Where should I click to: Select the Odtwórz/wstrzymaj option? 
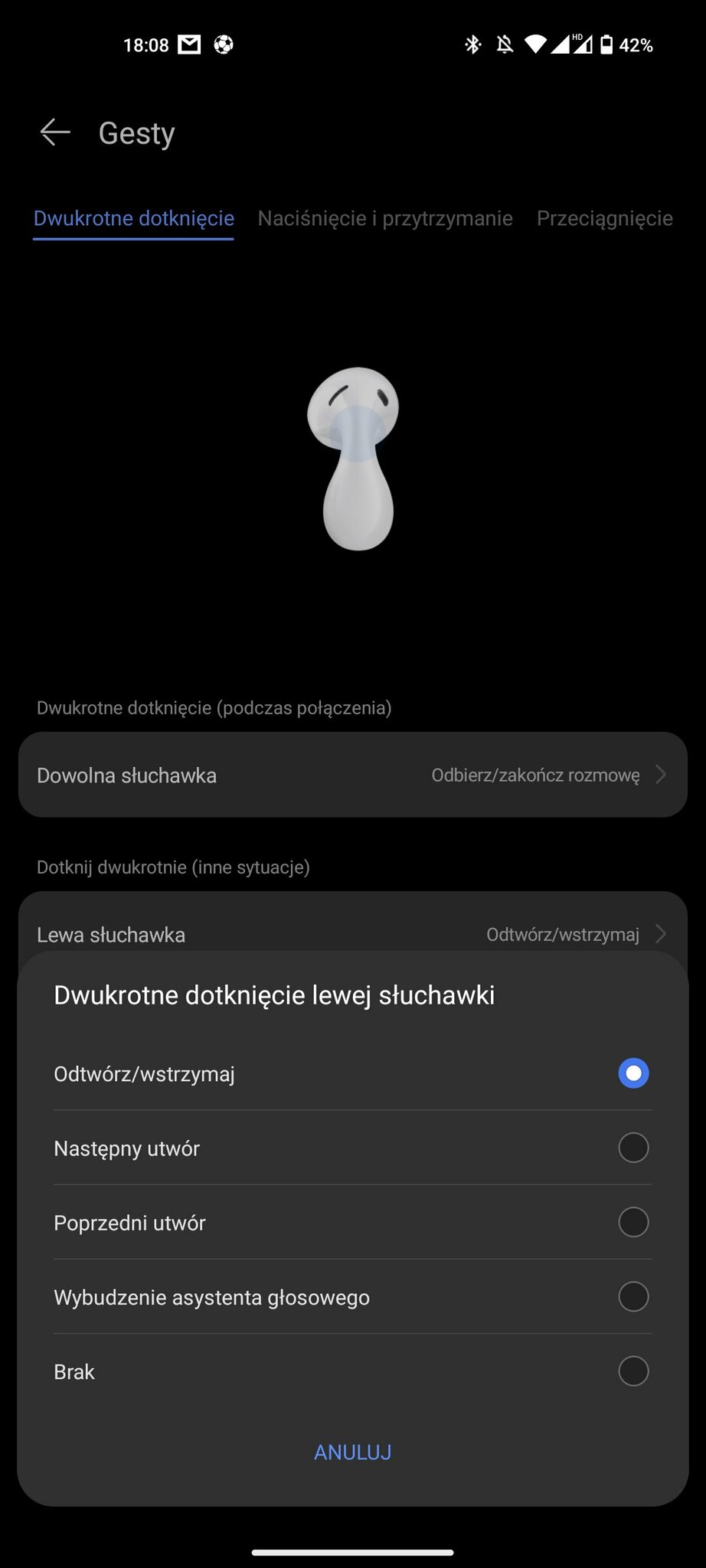632,1073
